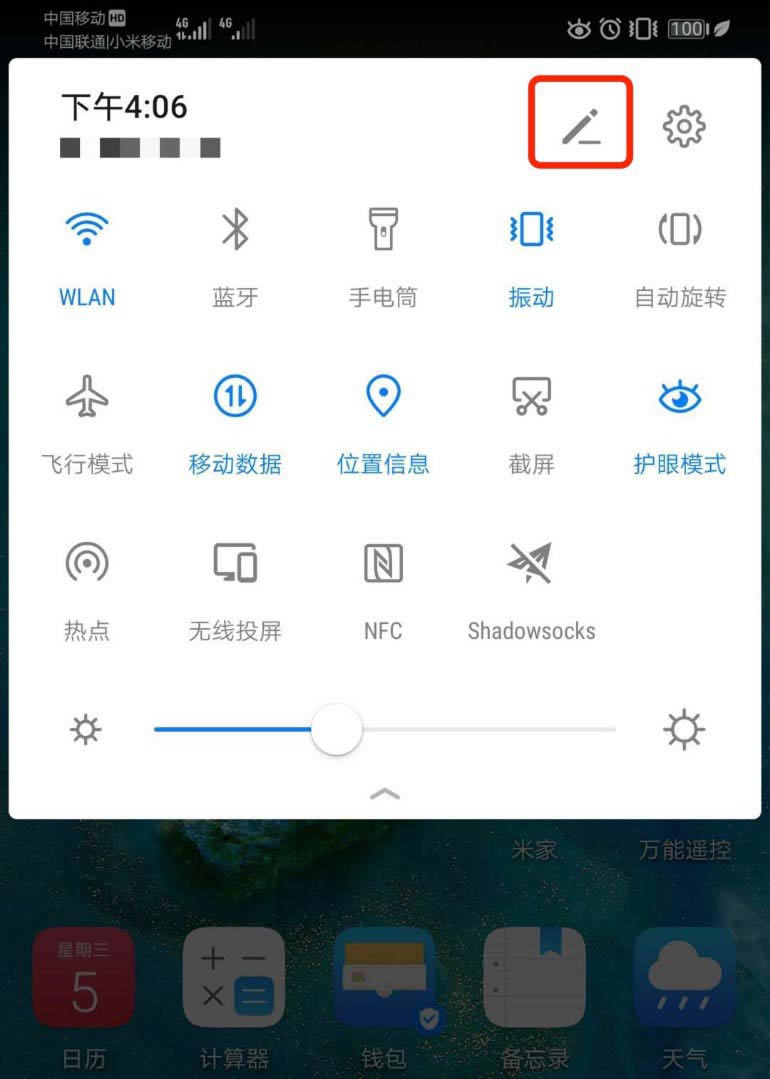Viewport: 770px width, 1079px height.
Task: Enable Bluetooth (蓝牙)
Action: (x=235, y=230)
